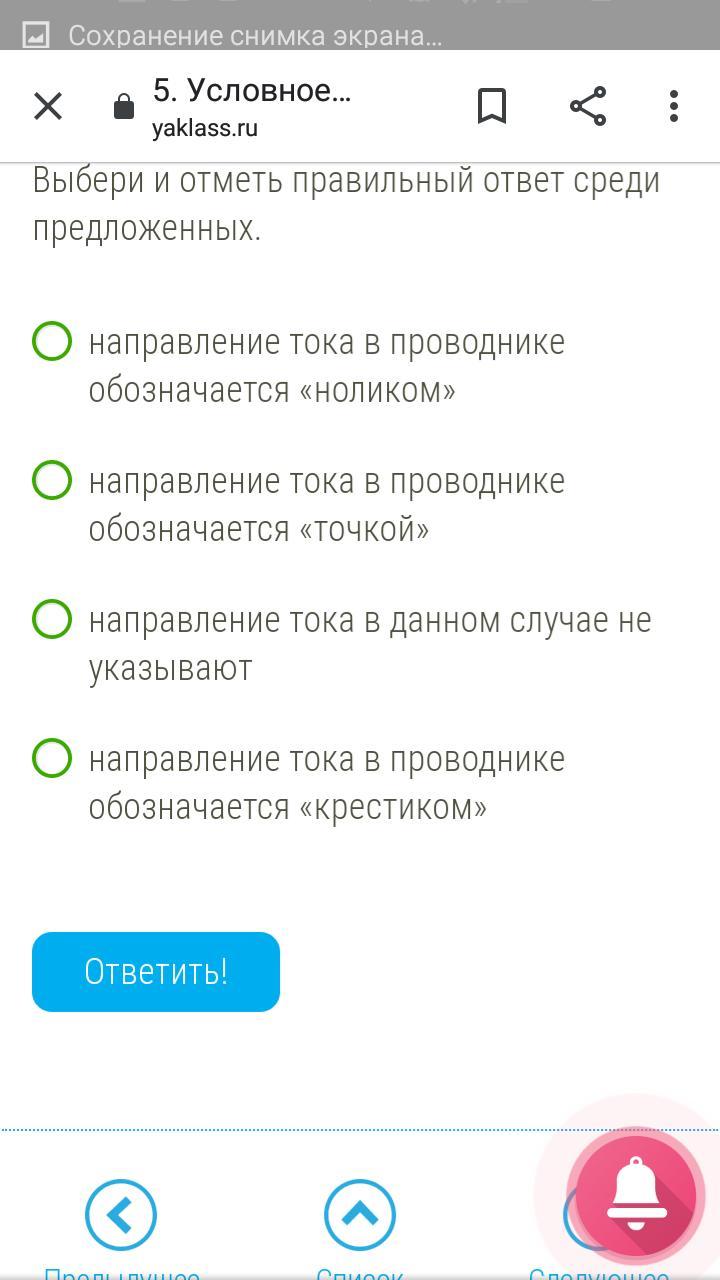720x1280 pixels.
Task: Open the three-dot overflow menu
Action: tap(674, 106)
